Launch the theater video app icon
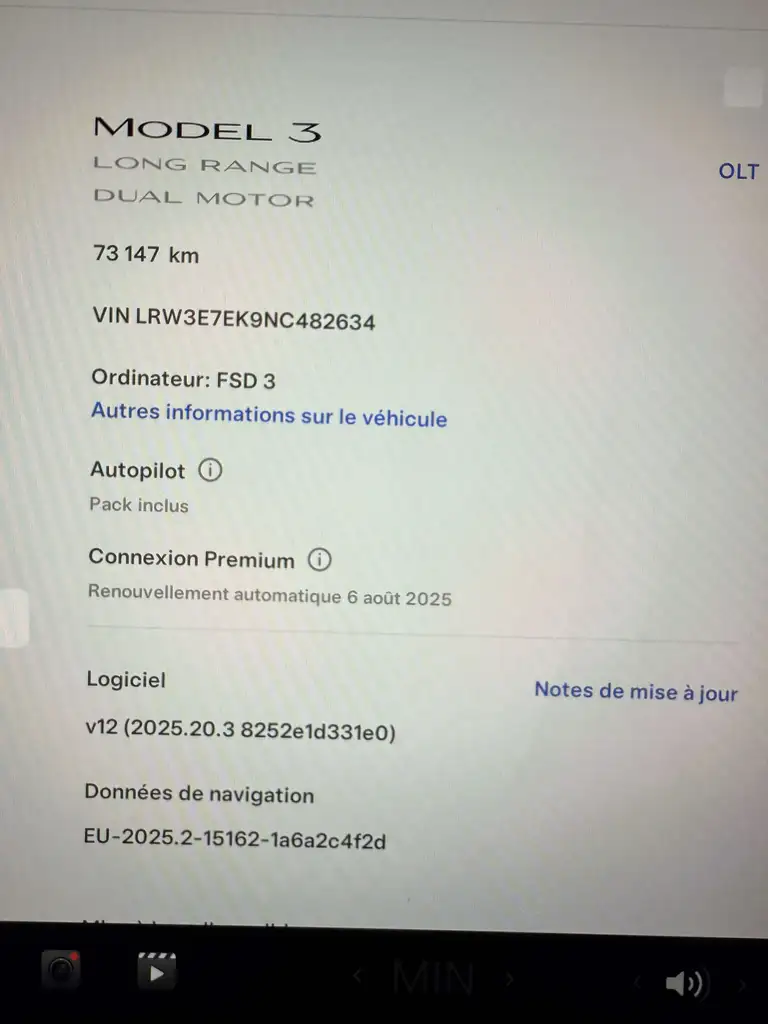Viewport: 768px width, 1024px height. coord(157,970)
